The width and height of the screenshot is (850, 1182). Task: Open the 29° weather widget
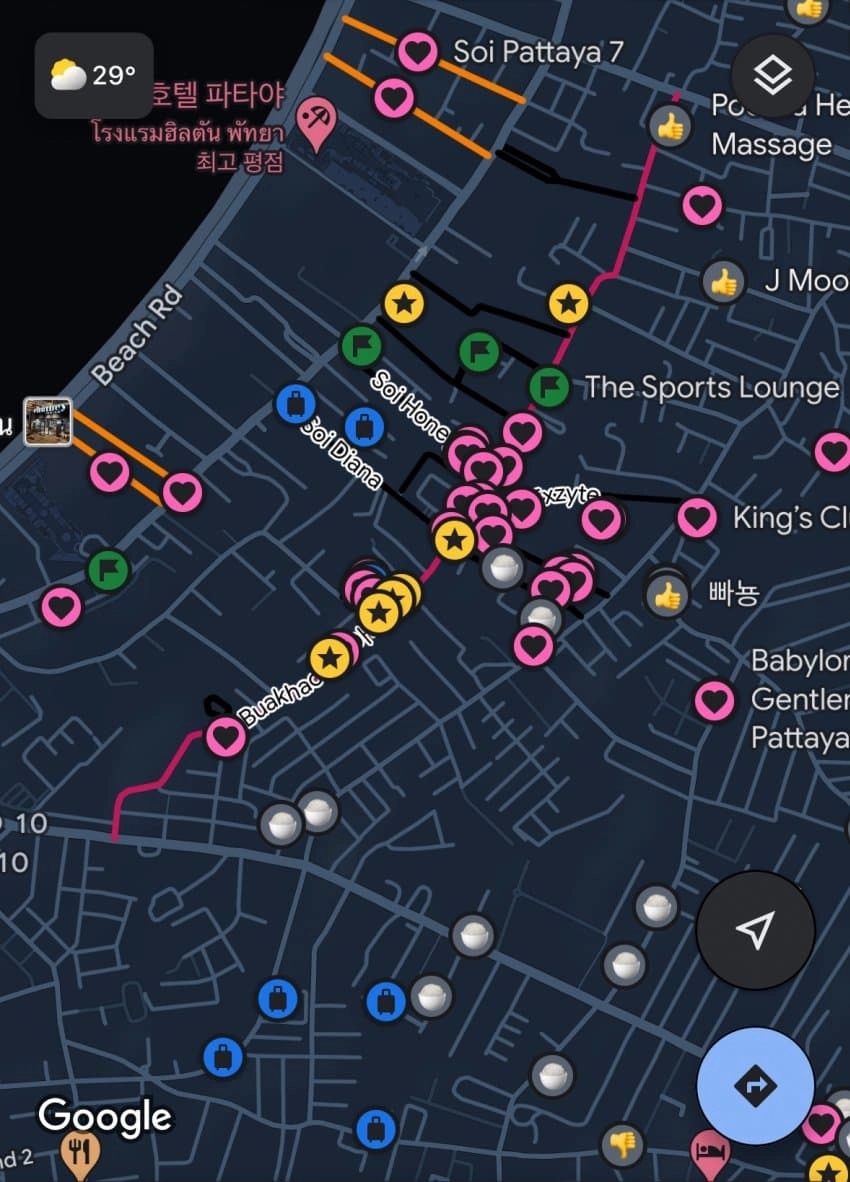[x=94, y=76]
